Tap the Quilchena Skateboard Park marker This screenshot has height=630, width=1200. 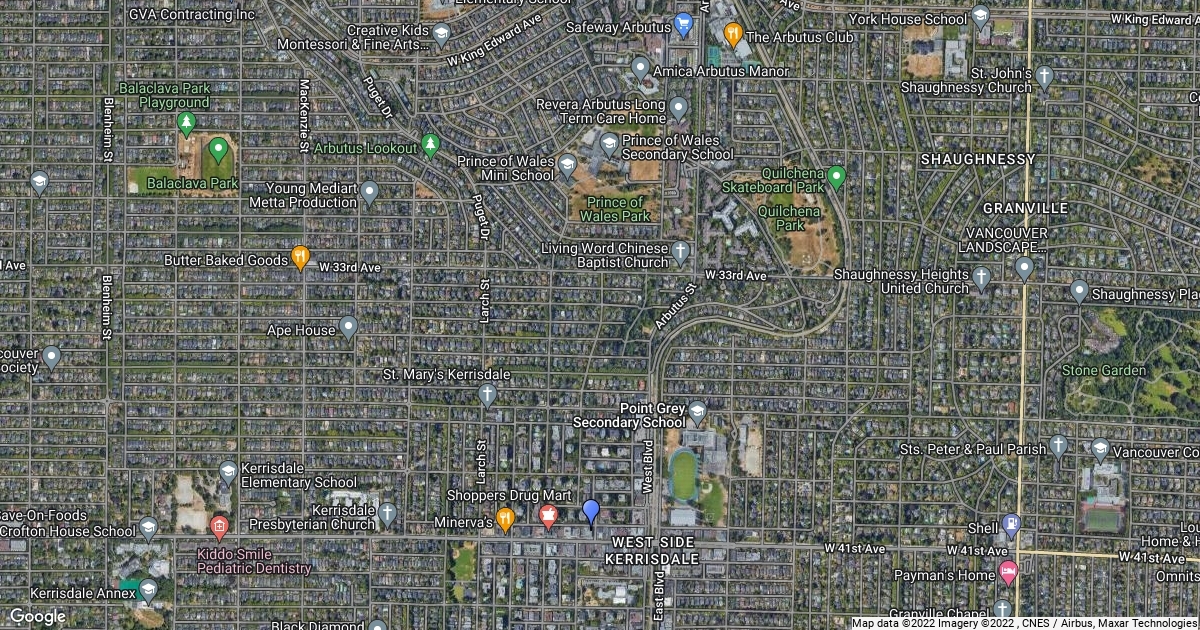[x=837, y=177]
